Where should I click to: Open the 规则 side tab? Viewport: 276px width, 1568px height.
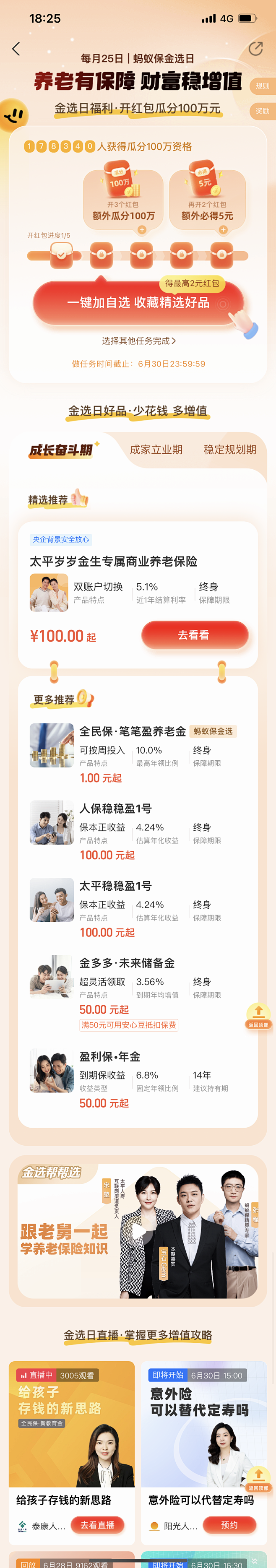click(x=263, y=86)
